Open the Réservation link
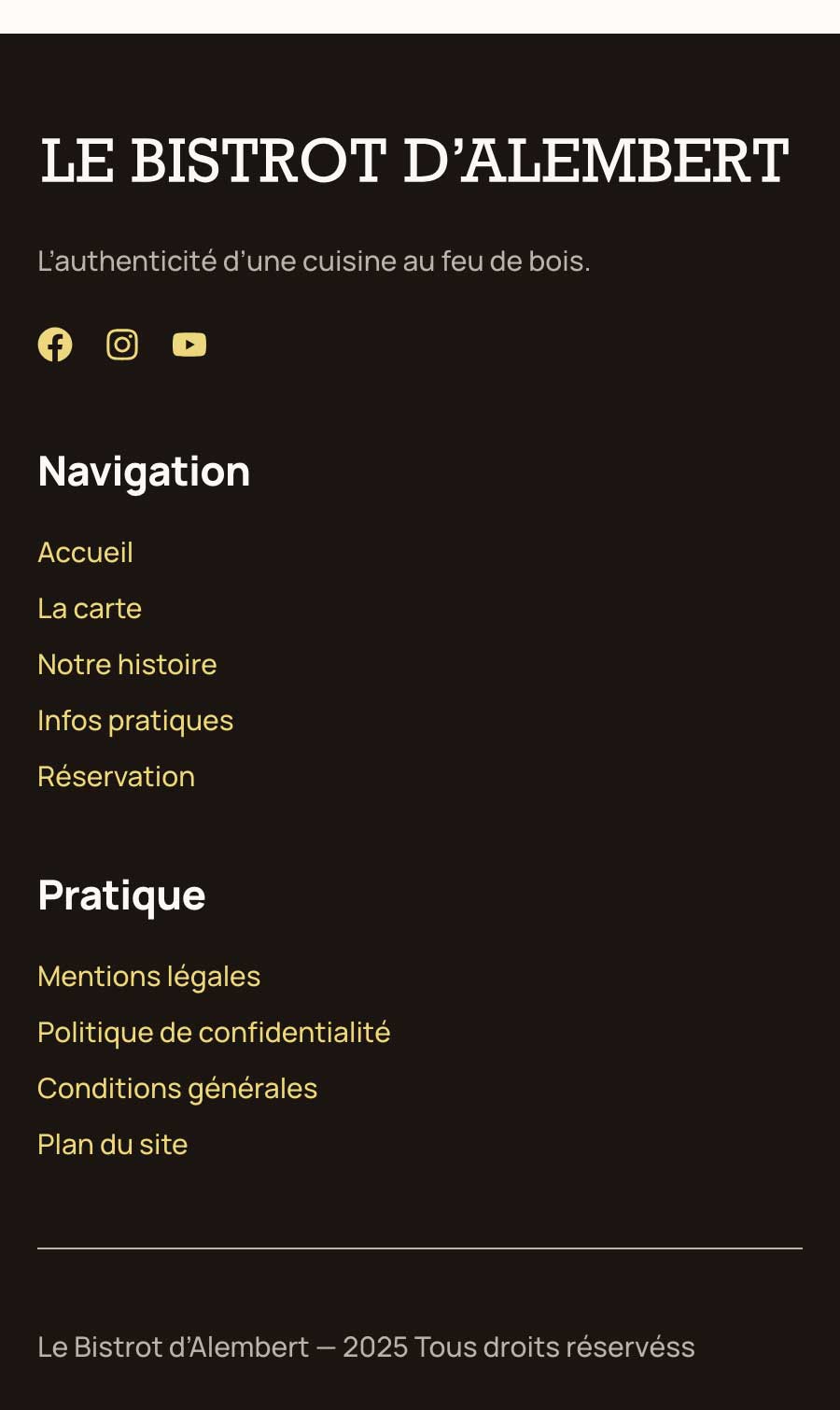Screen dimensions: 840x1410 tap(117, 776)
